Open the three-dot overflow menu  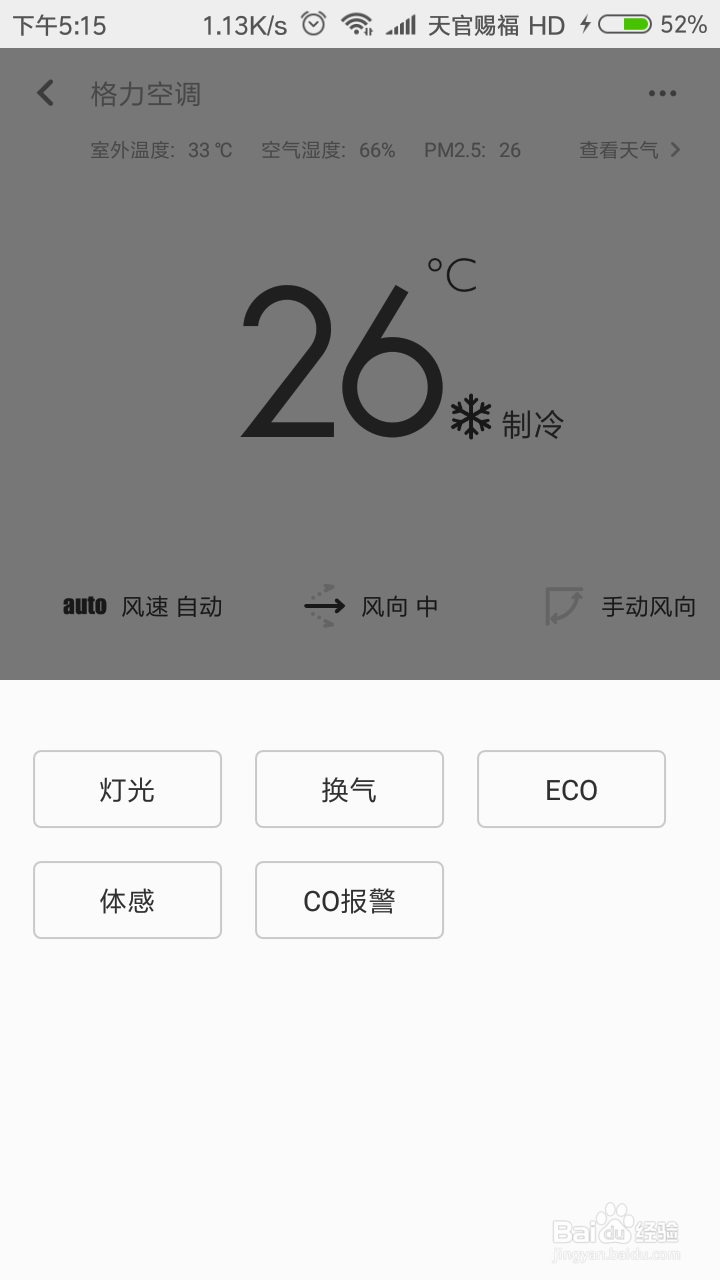click(663, 92)
